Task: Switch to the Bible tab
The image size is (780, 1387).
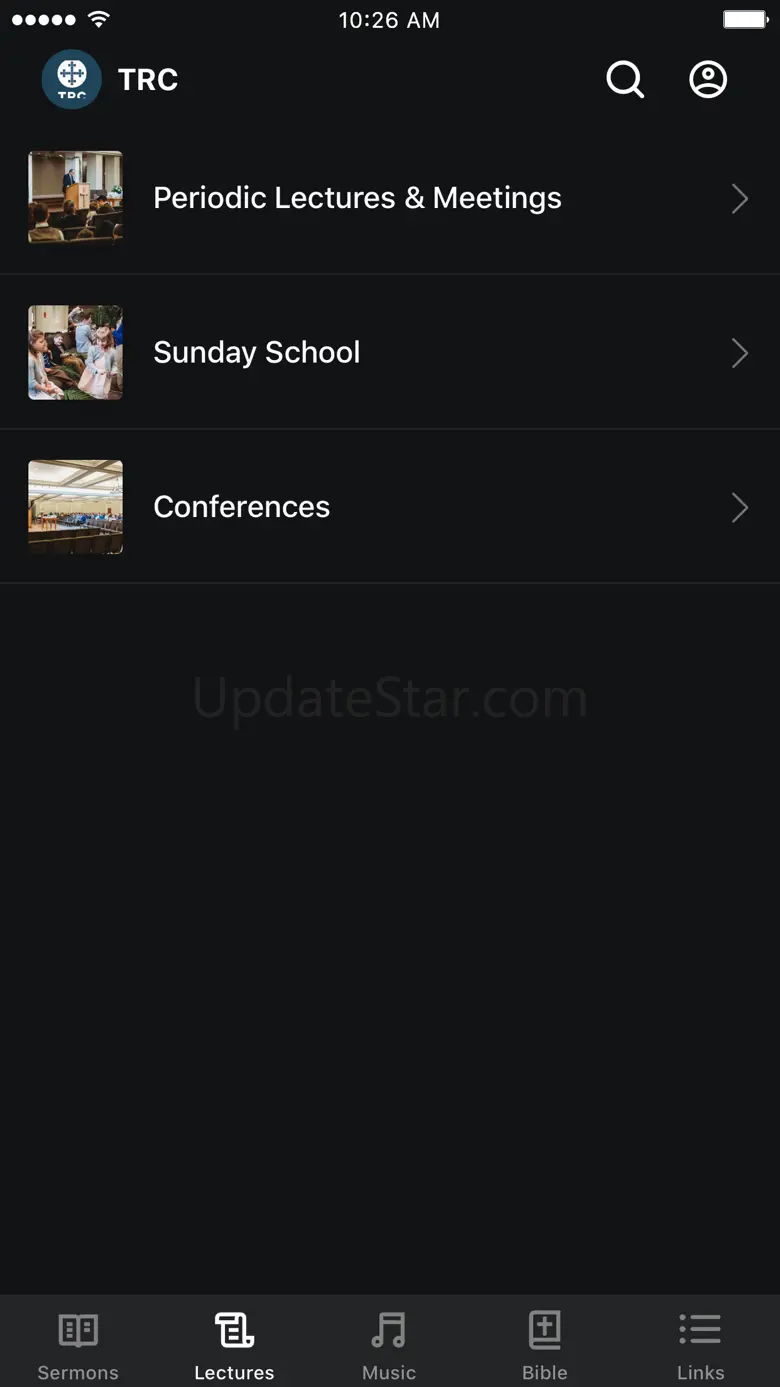Action: pyautogui.click(x=545, y=1345)
